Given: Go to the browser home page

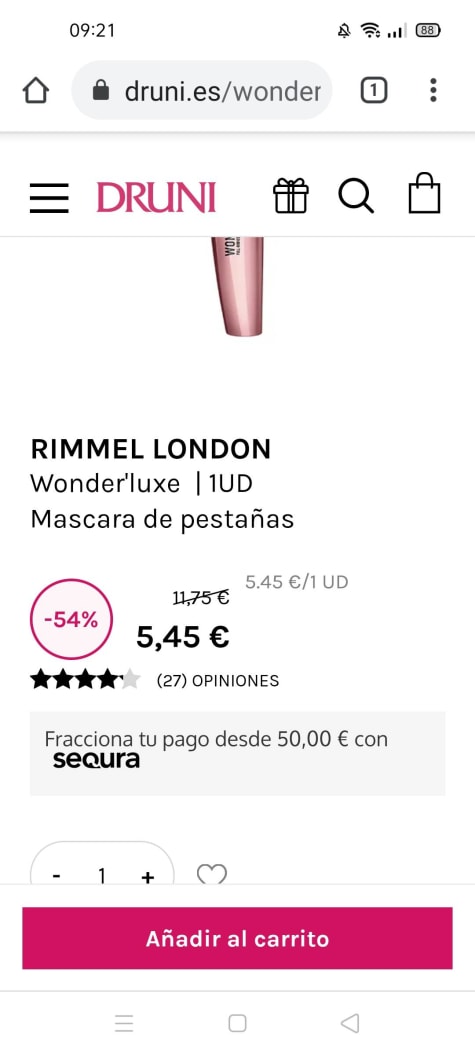Looking at the screenshot, I should click(36, 90).
